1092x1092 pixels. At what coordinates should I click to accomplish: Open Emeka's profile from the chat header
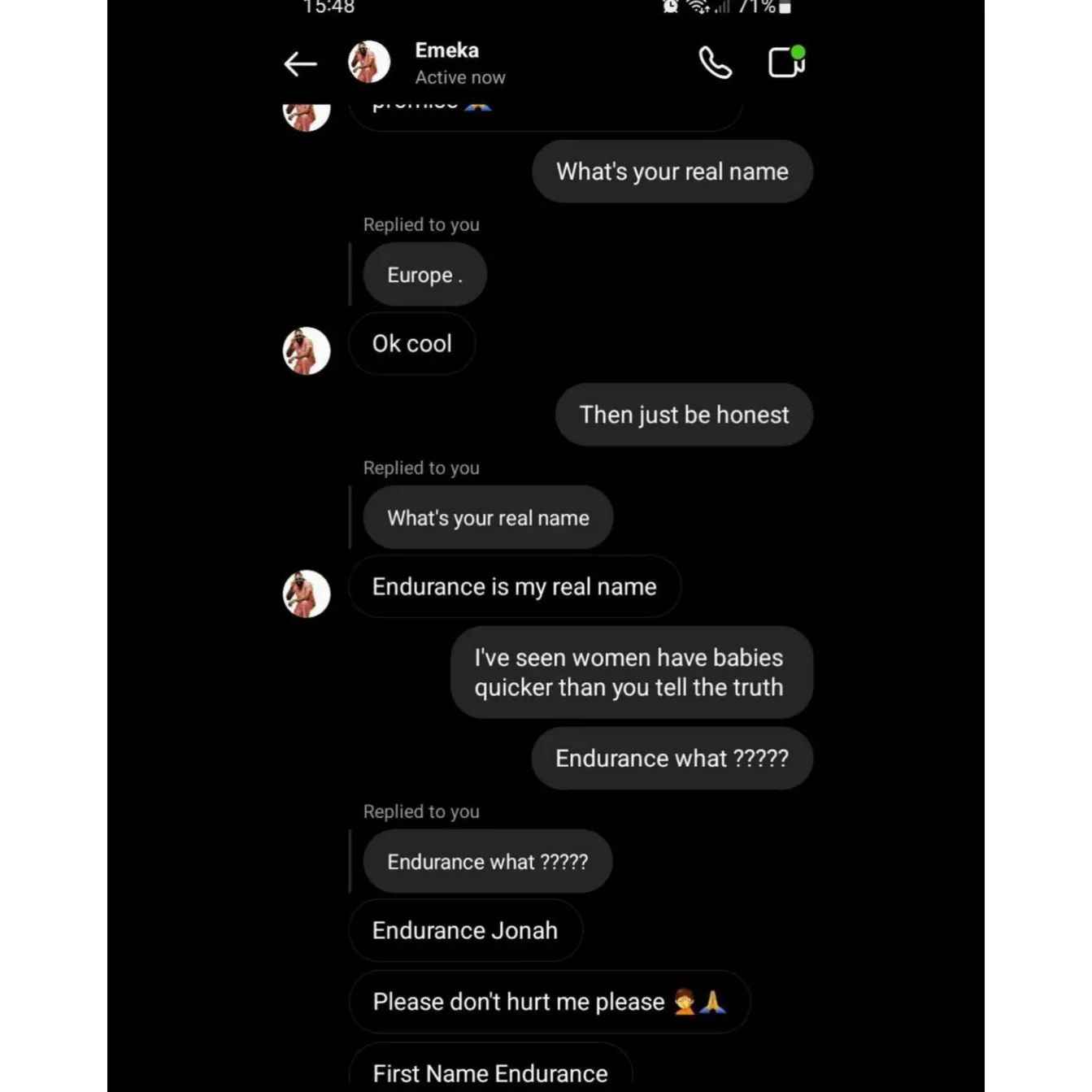446,63
